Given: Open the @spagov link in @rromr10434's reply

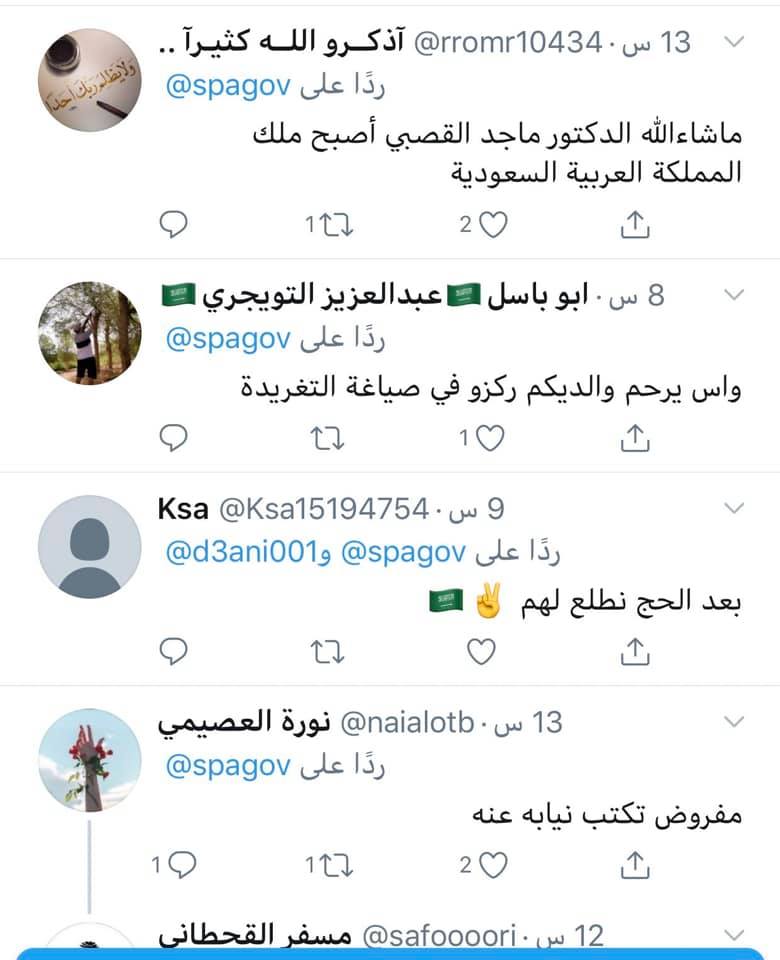Looking at the screenshot, I should click(x=226, y=85).
